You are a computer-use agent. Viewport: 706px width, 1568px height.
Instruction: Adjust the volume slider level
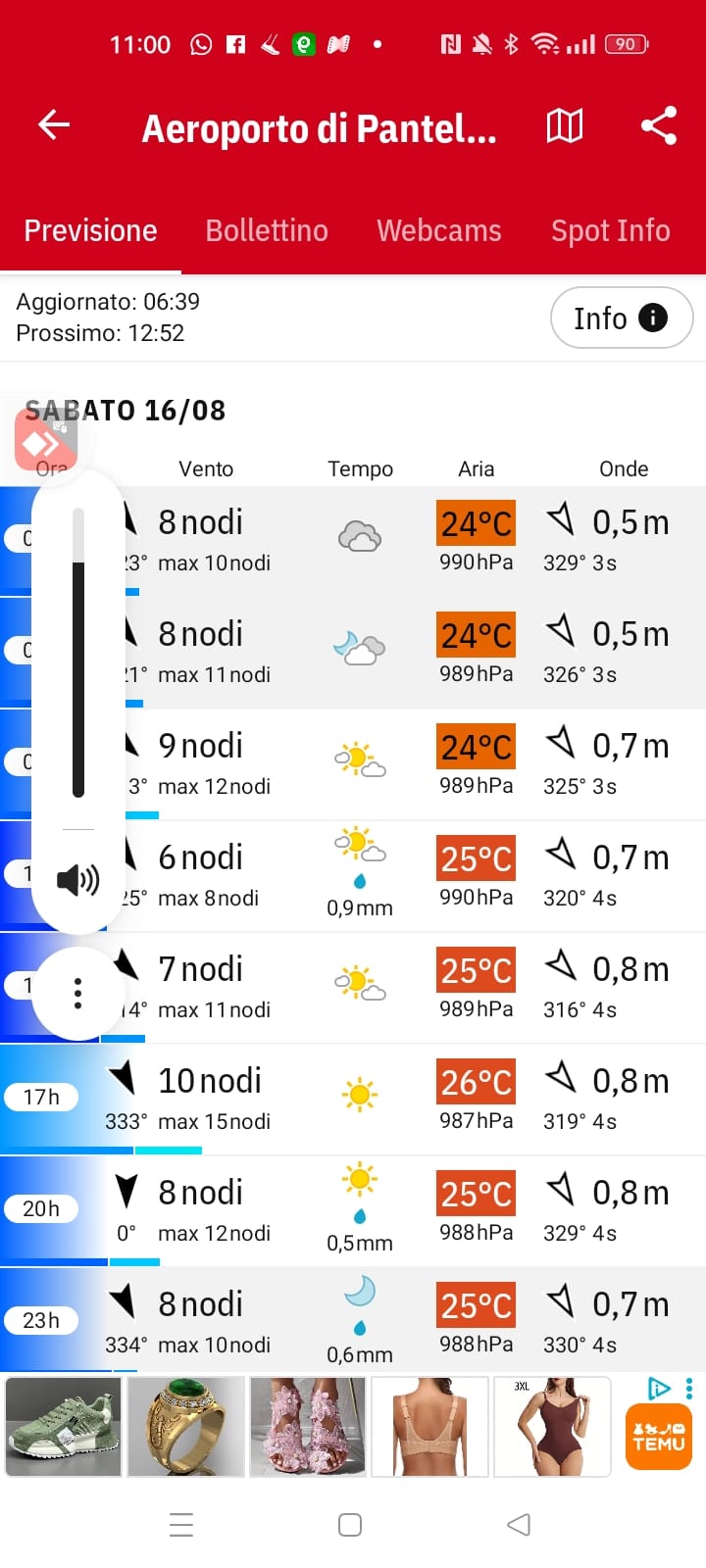(78, 652)
